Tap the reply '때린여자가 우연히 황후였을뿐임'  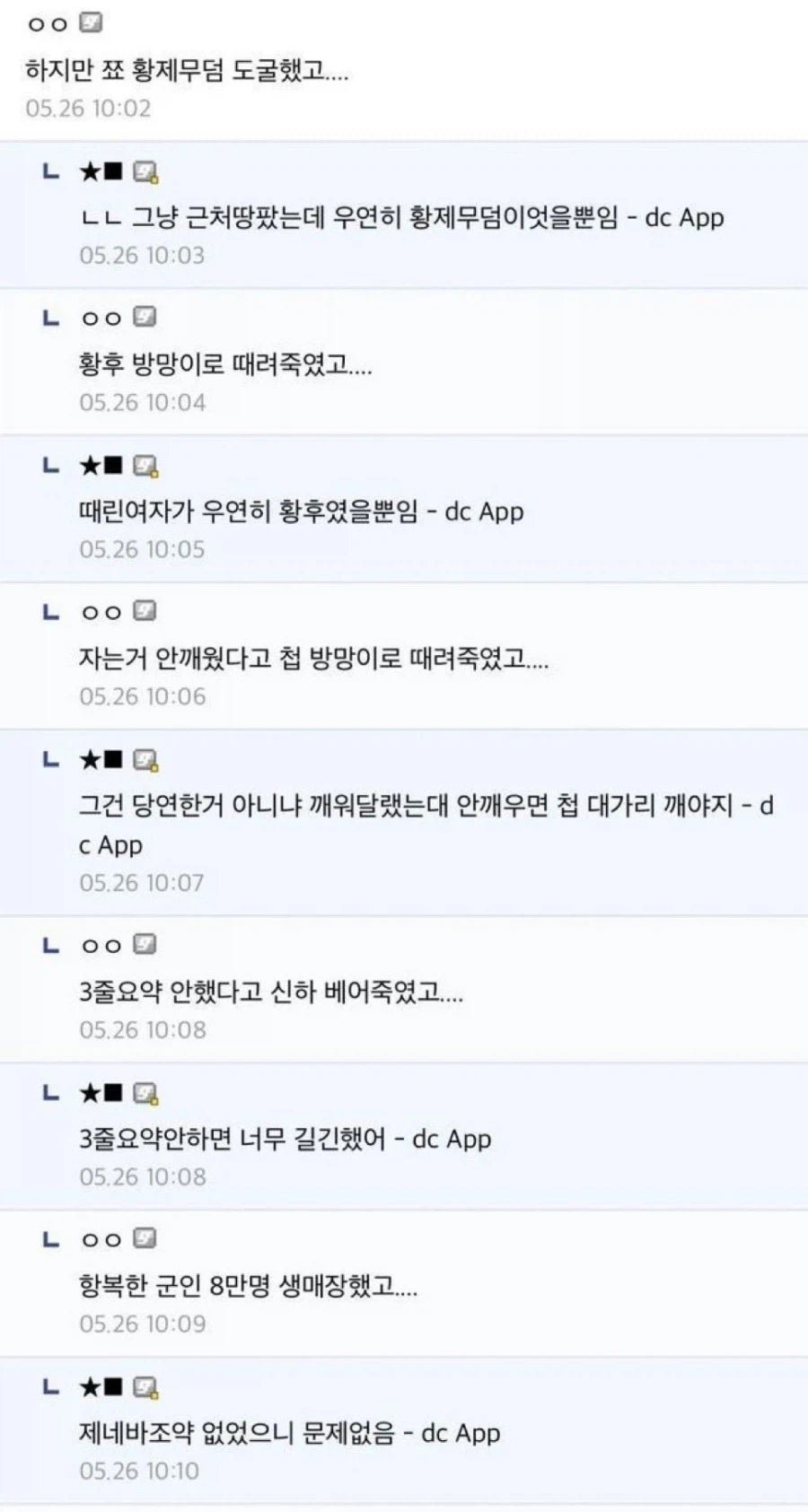[302, 511]
